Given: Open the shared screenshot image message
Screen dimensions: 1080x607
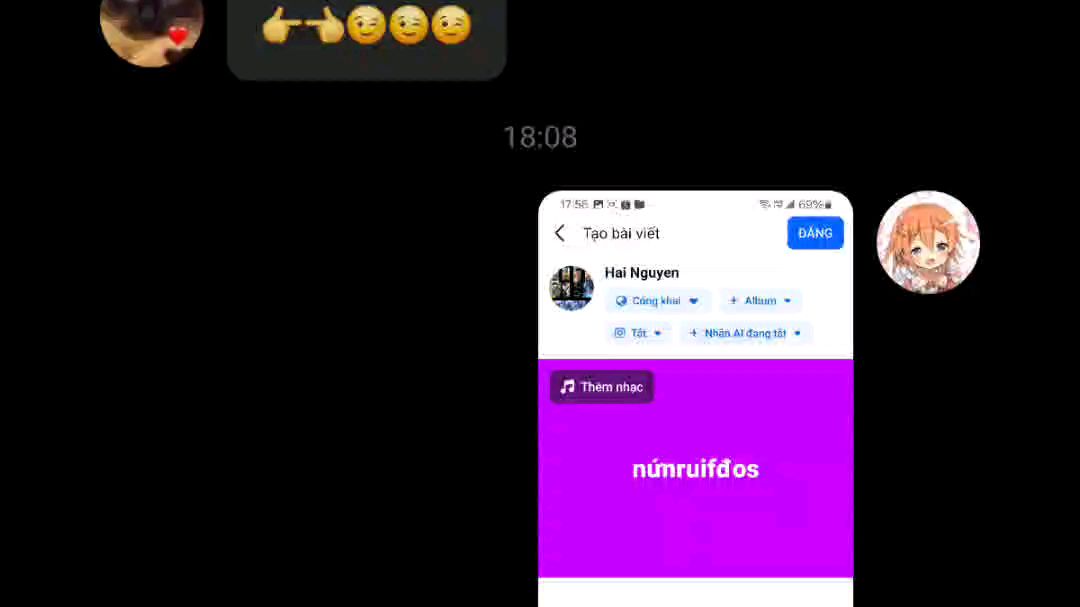Looking at the screenshot, I should [695, 400].
